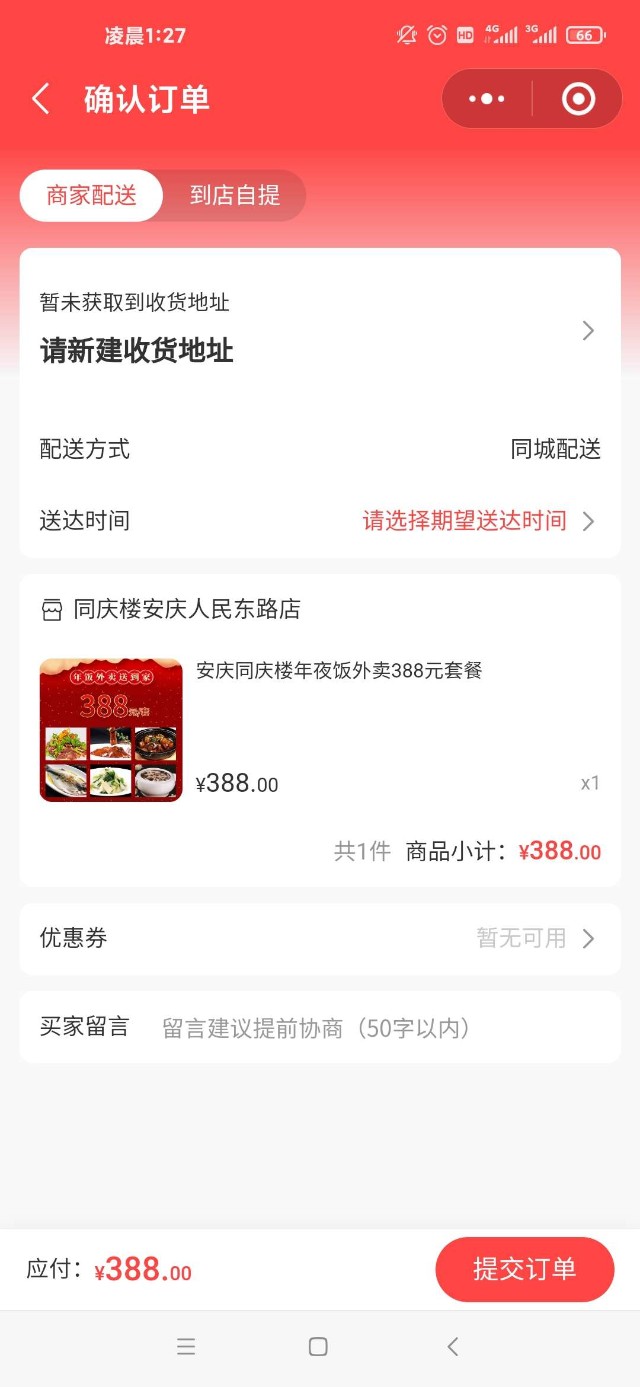Switch to the 到店自提 tab
The height and width of the screenshot is (1387, 640).
click(235, 195)
